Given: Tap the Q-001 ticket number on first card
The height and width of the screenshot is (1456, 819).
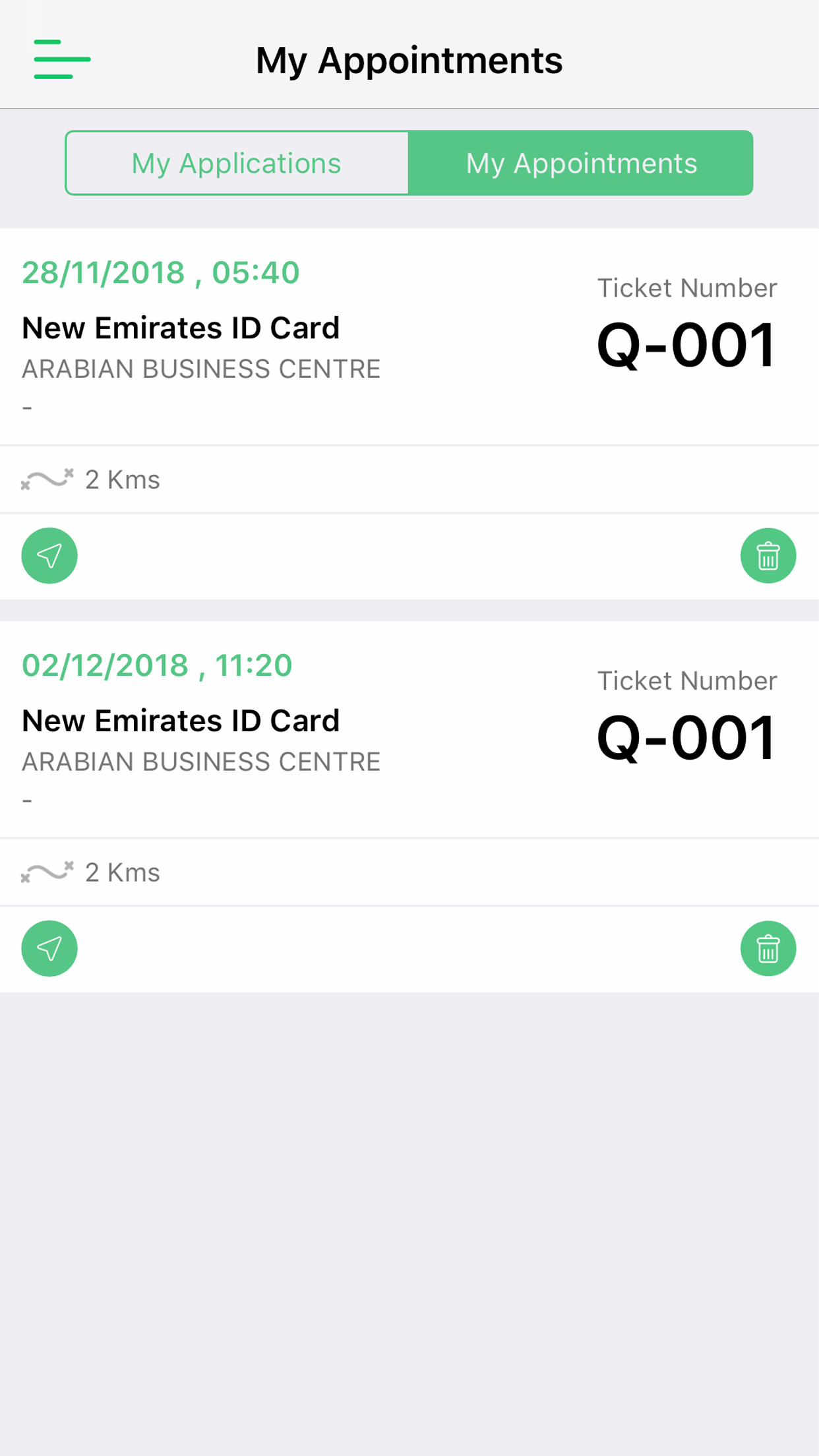Looking at the screenshot, I should (686, 344).
